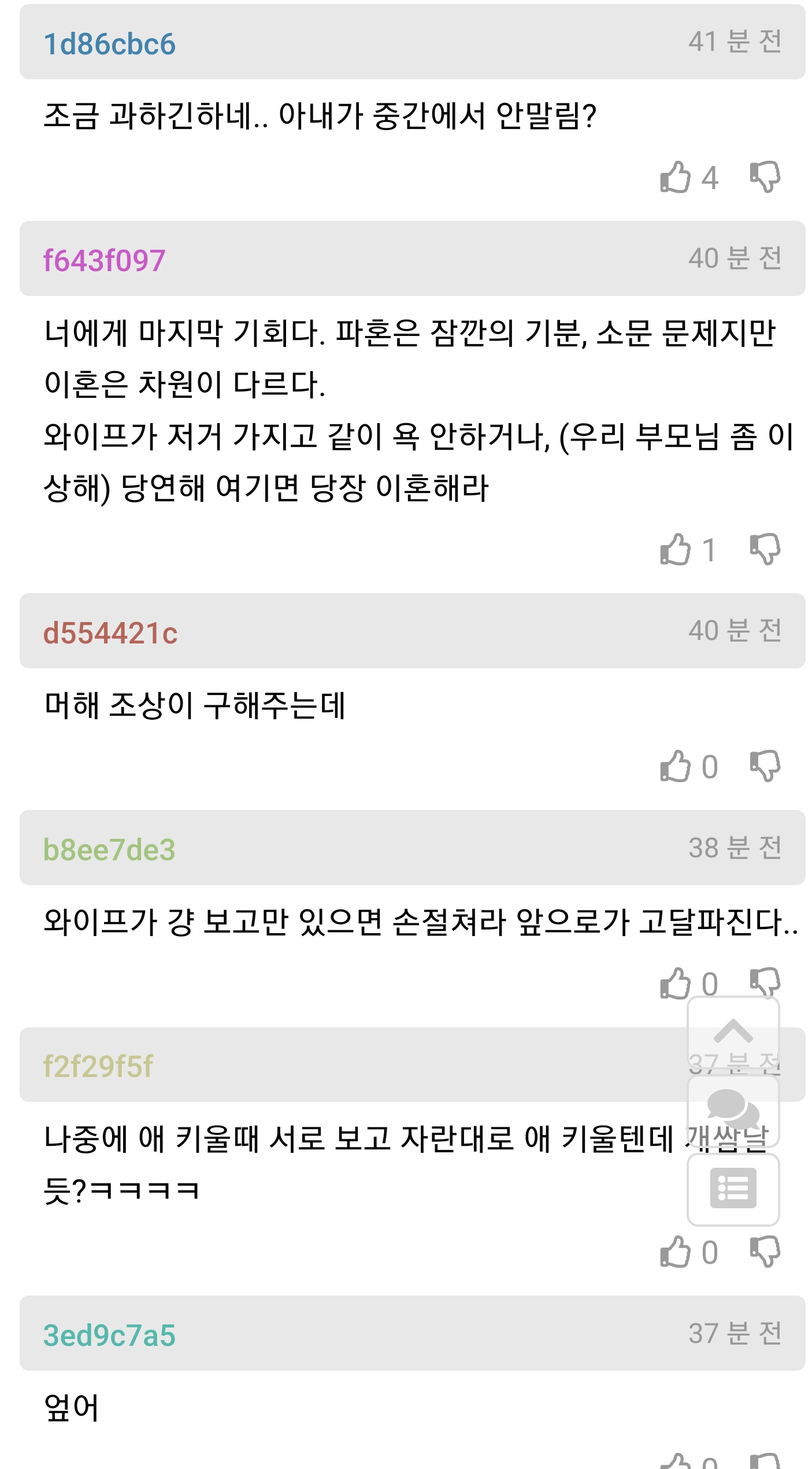812x1469 pixels.
Task: Dislike the comment by f643f097
Action: pyautogui.click(x=765, y=549)
